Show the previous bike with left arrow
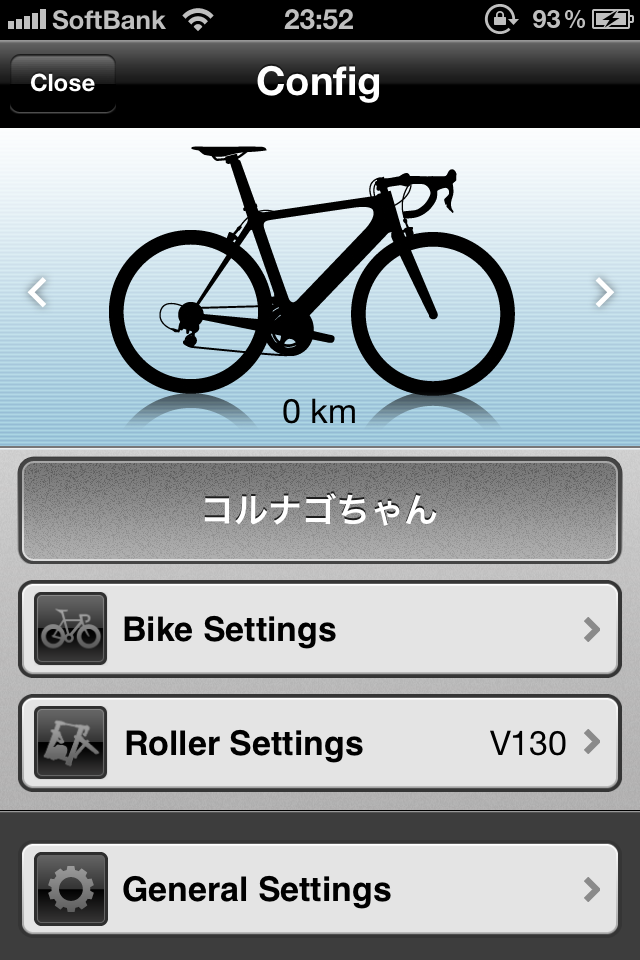Image resolution: width=640 pixels, height=960 pixels. coord(38,292)
